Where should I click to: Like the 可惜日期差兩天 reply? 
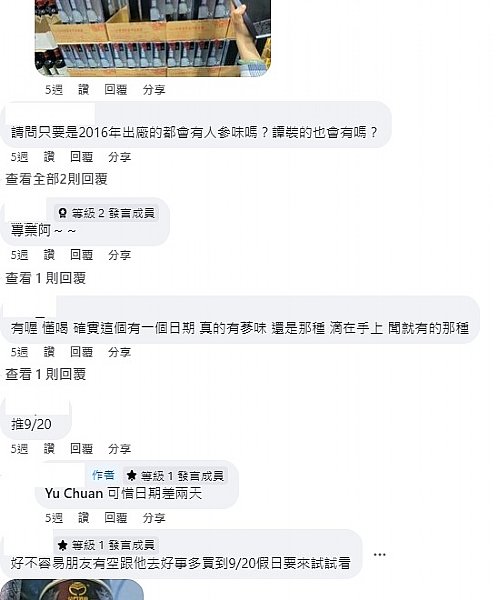click(83, 518)
